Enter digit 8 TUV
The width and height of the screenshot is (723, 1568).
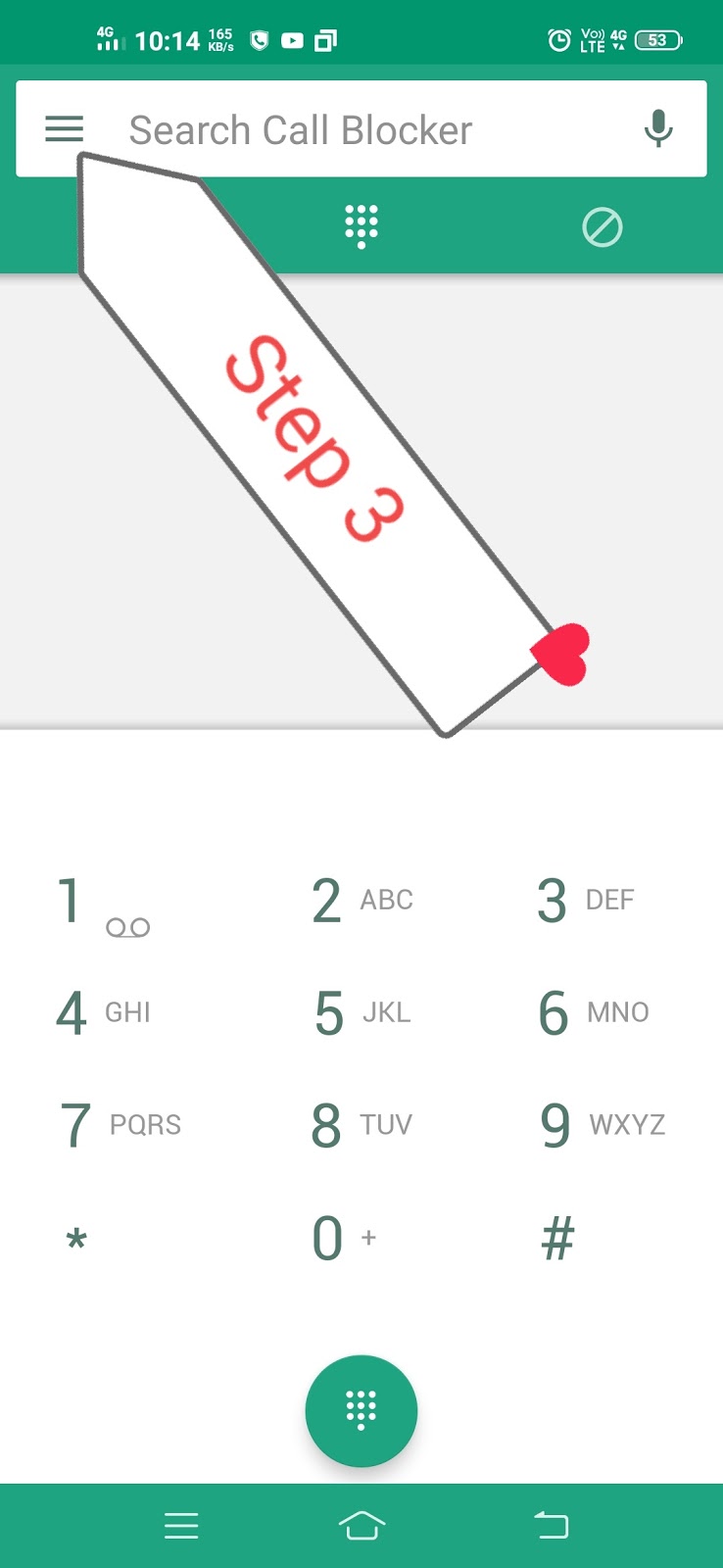point(361,1125)
